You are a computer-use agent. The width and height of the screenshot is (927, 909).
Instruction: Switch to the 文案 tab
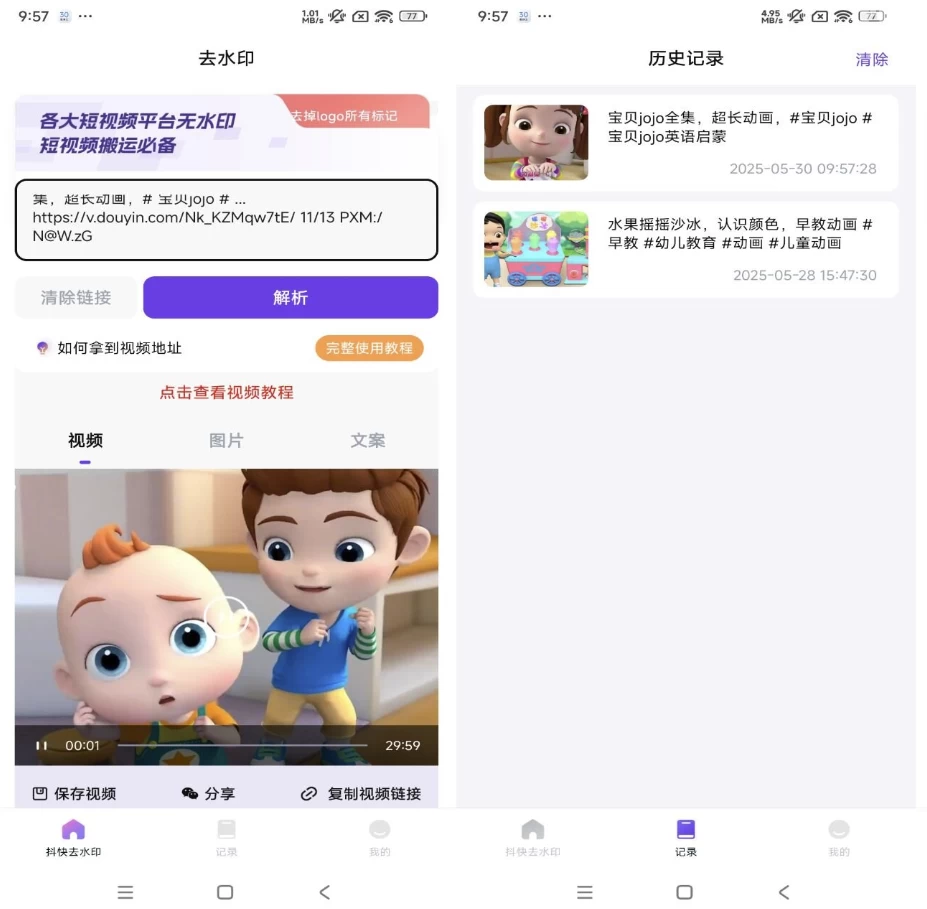coord(367,440)
